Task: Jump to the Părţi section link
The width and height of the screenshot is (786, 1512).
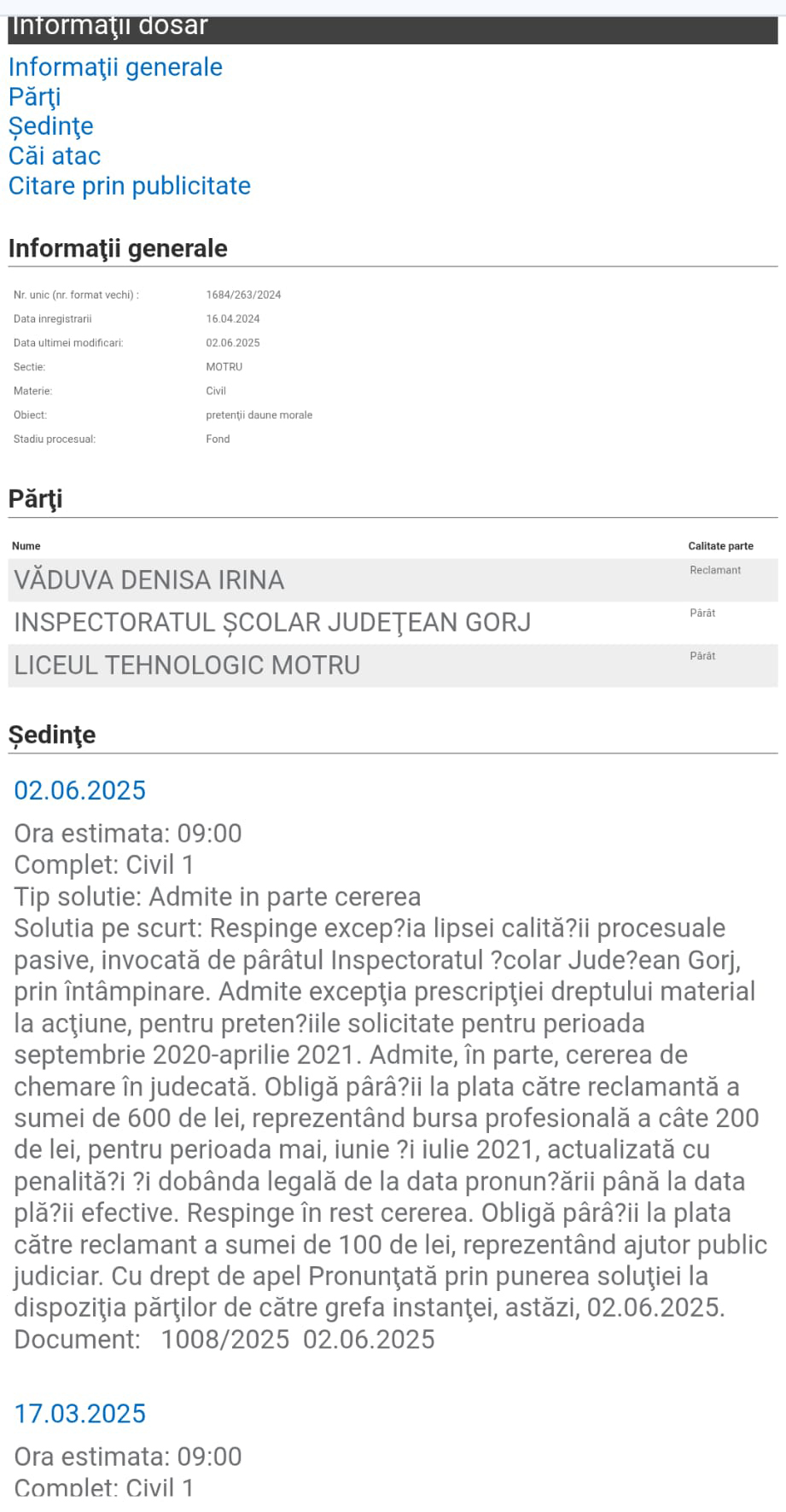Action: pos(34,97)
